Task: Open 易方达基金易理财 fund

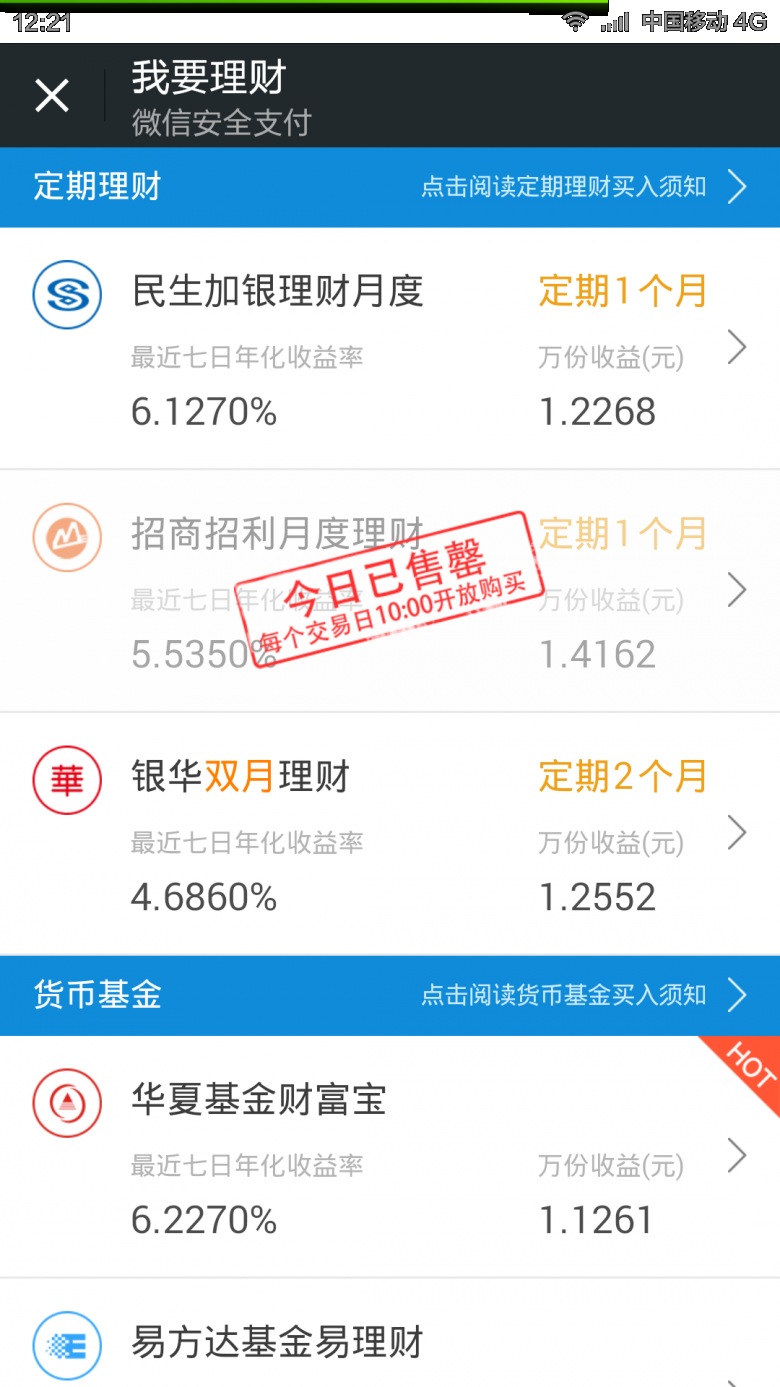Action: [x=389, y=1342]
